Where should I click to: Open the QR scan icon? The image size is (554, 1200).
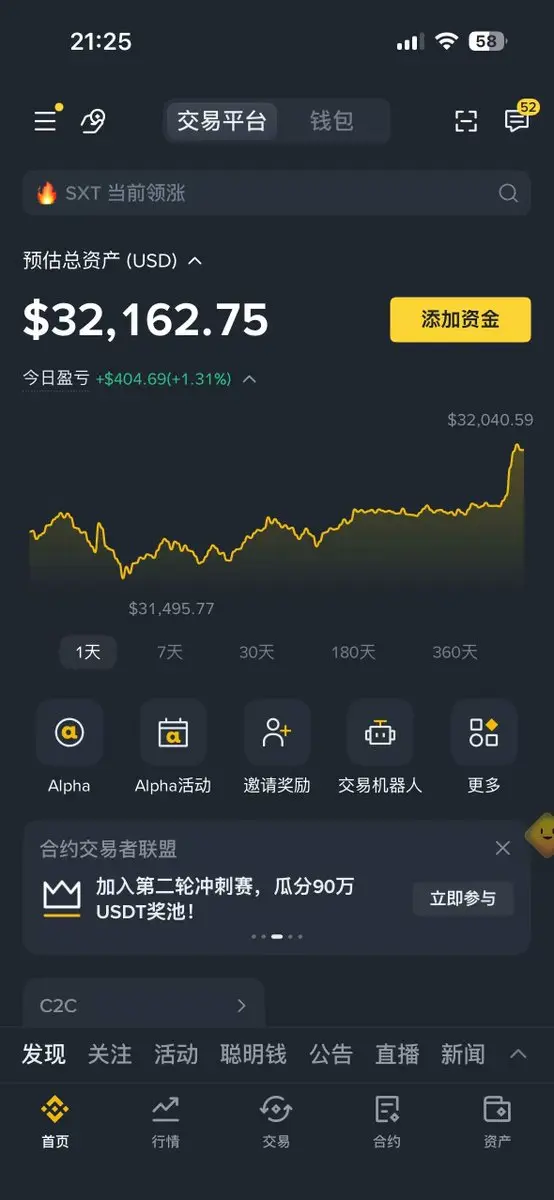466,122
